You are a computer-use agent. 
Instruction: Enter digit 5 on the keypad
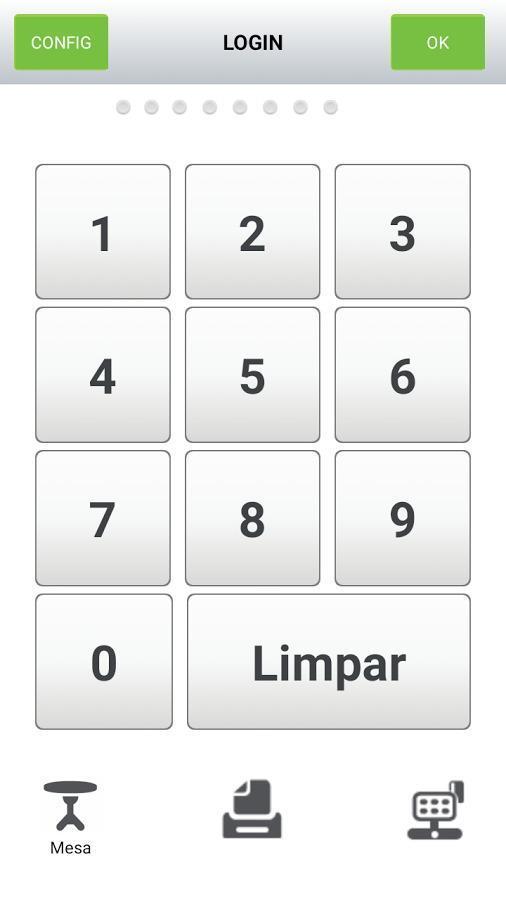pyautogui.click(x=252, y=375)
